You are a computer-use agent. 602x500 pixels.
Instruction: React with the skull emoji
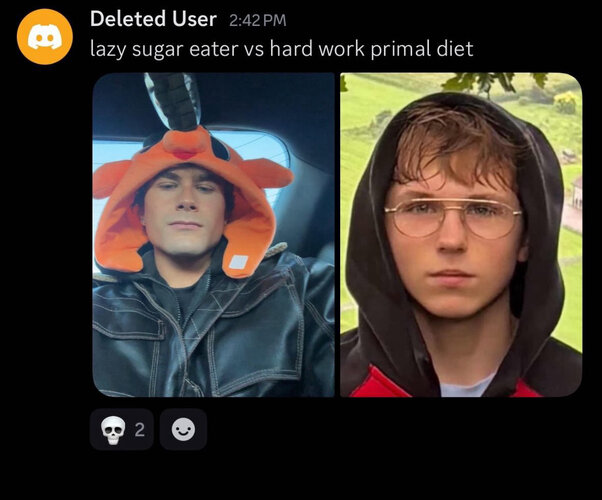tap(121, 430)
